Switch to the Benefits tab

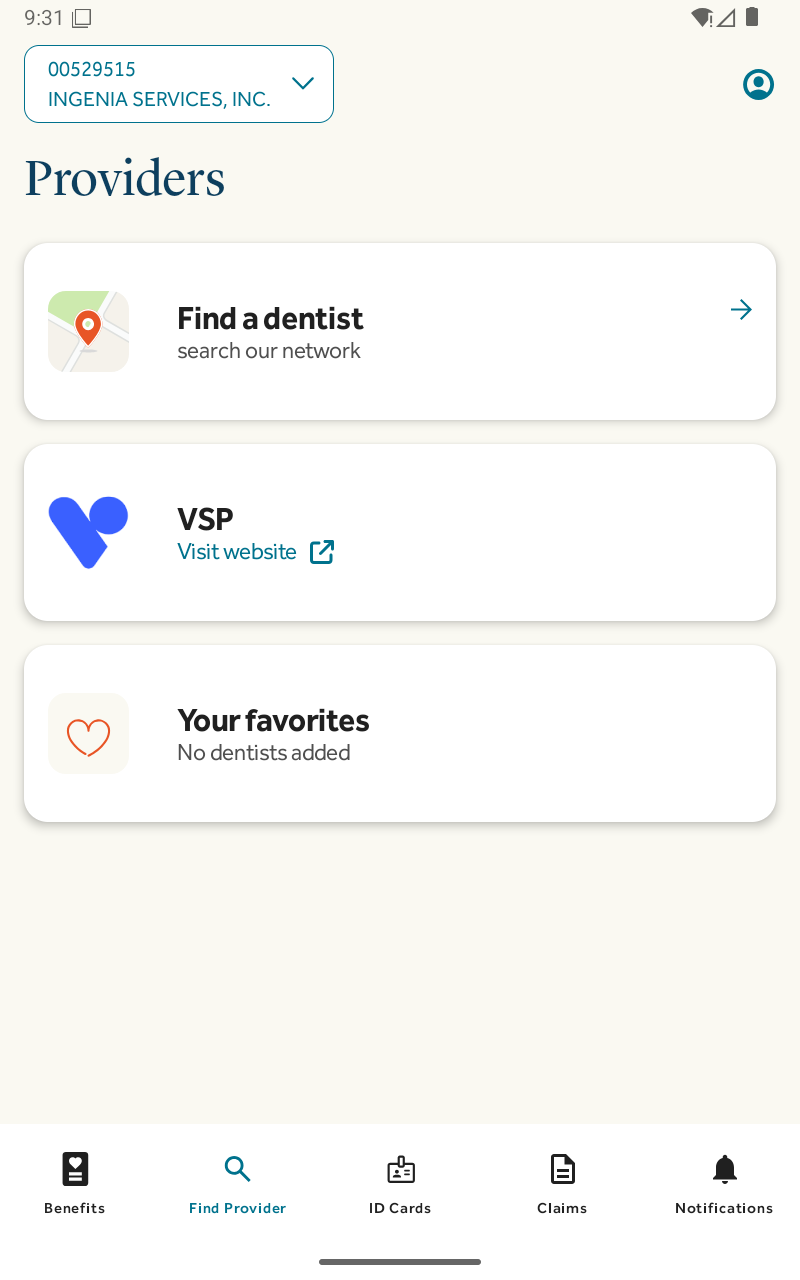[75, 1183]
